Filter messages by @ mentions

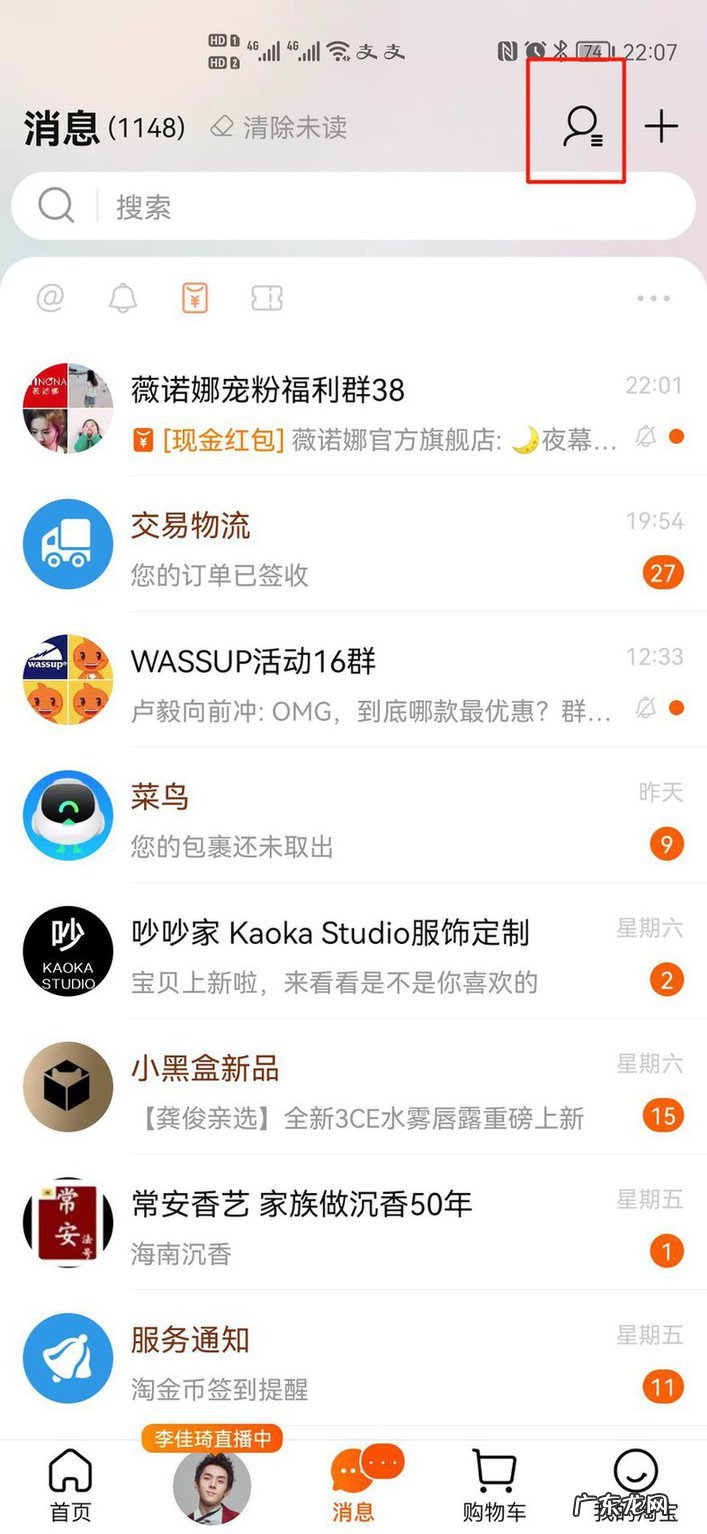[50, 298]
